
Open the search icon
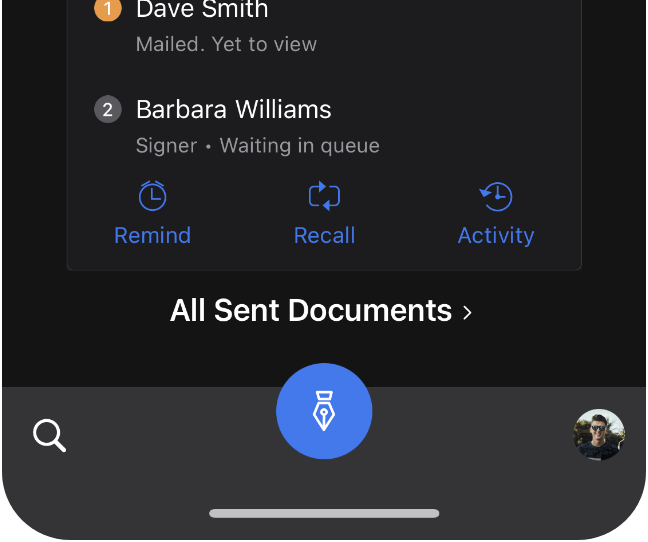point(49,435)
